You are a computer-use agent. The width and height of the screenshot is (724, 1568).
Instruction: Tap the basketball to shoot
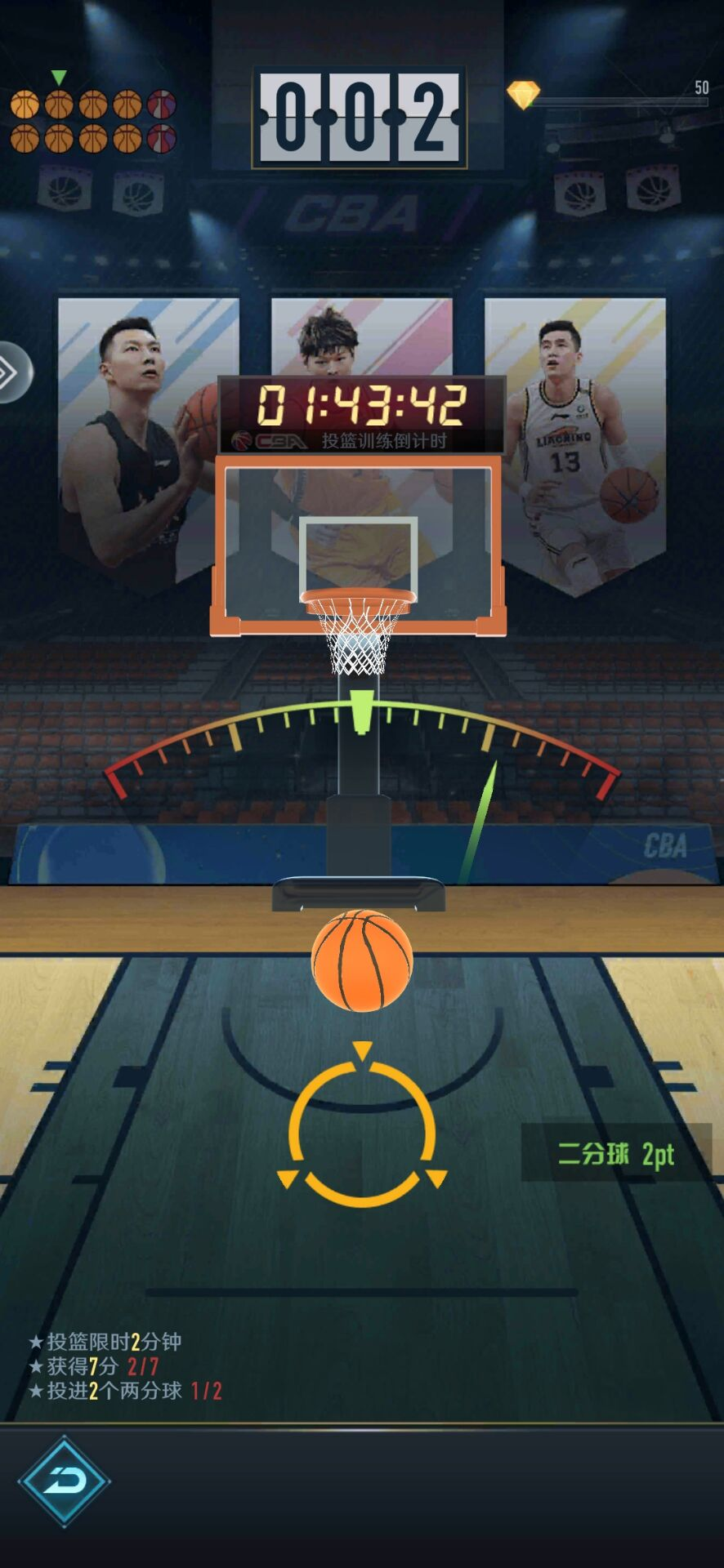click(362, 960)
